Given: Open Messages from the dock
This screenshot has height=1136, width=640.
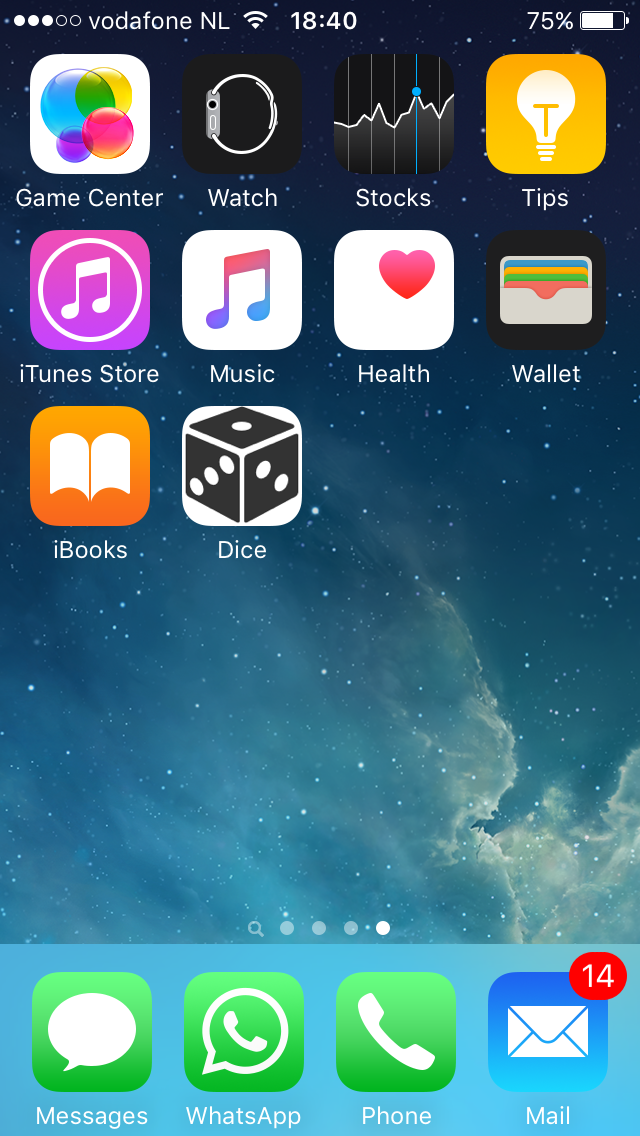Looking at the screenshot, I should point(92,1032).
